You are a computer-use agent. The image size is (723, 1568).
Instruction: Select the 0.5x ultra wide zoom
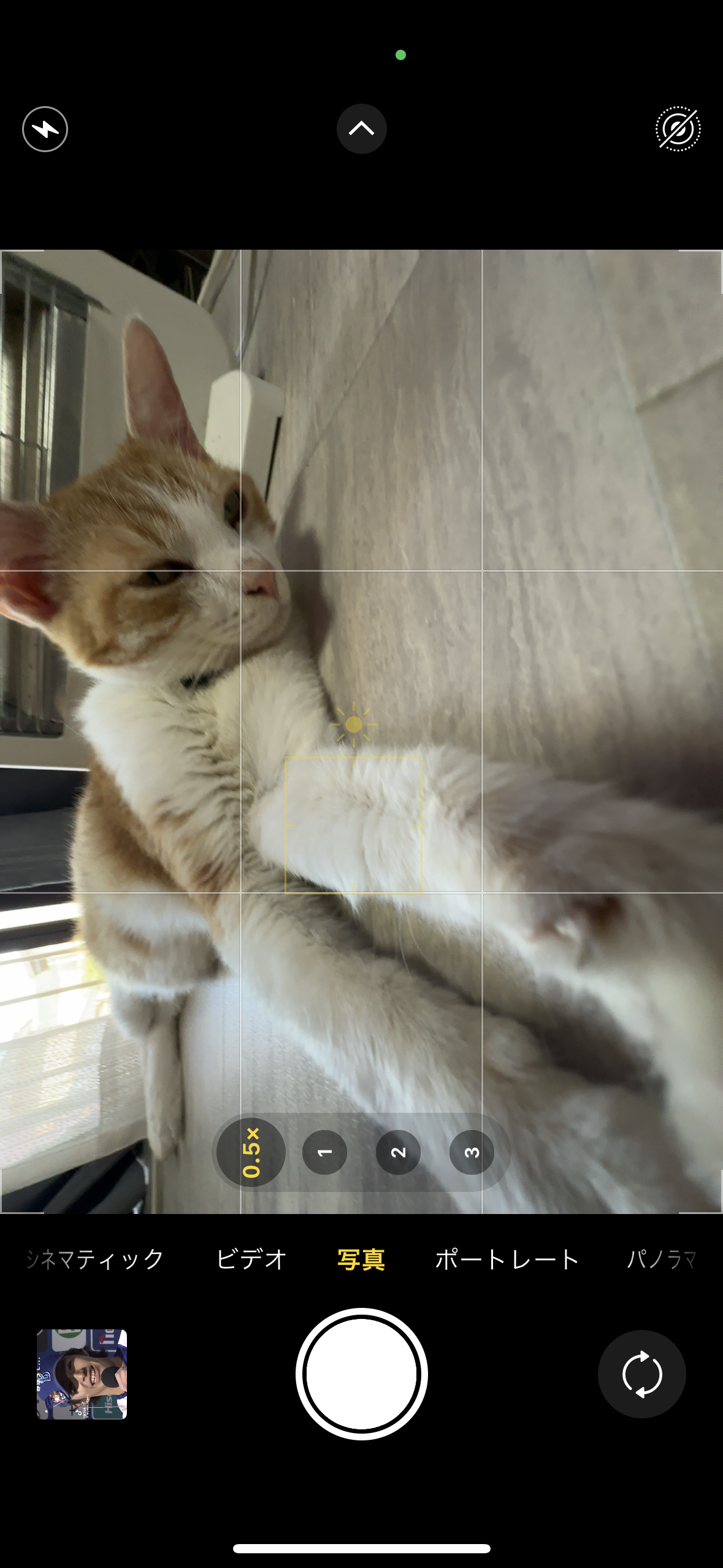click(251, 1152)
